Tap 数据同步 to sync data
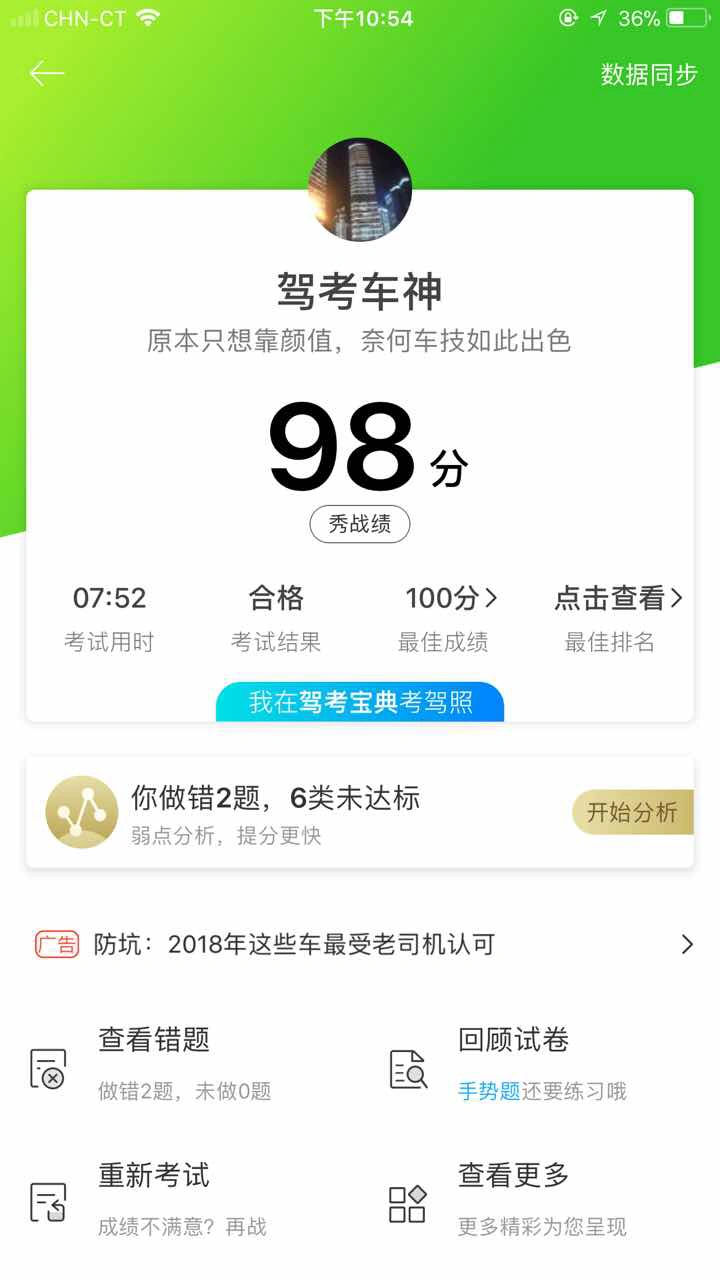Screen dimensions: 720x1280 click(648, 75)
